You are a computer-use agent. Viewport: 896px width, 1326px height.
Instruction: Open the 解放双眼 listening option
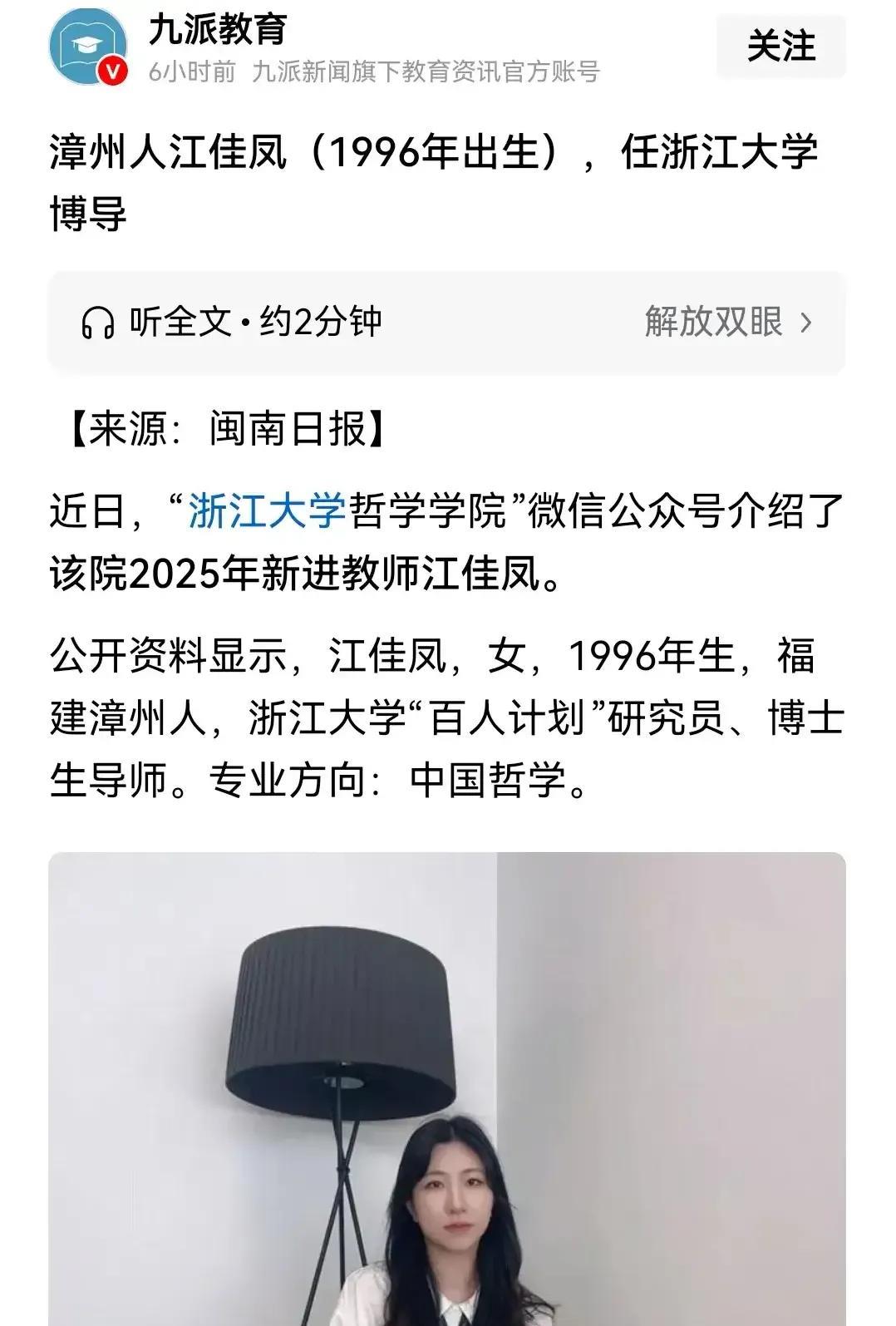point(727,322)
